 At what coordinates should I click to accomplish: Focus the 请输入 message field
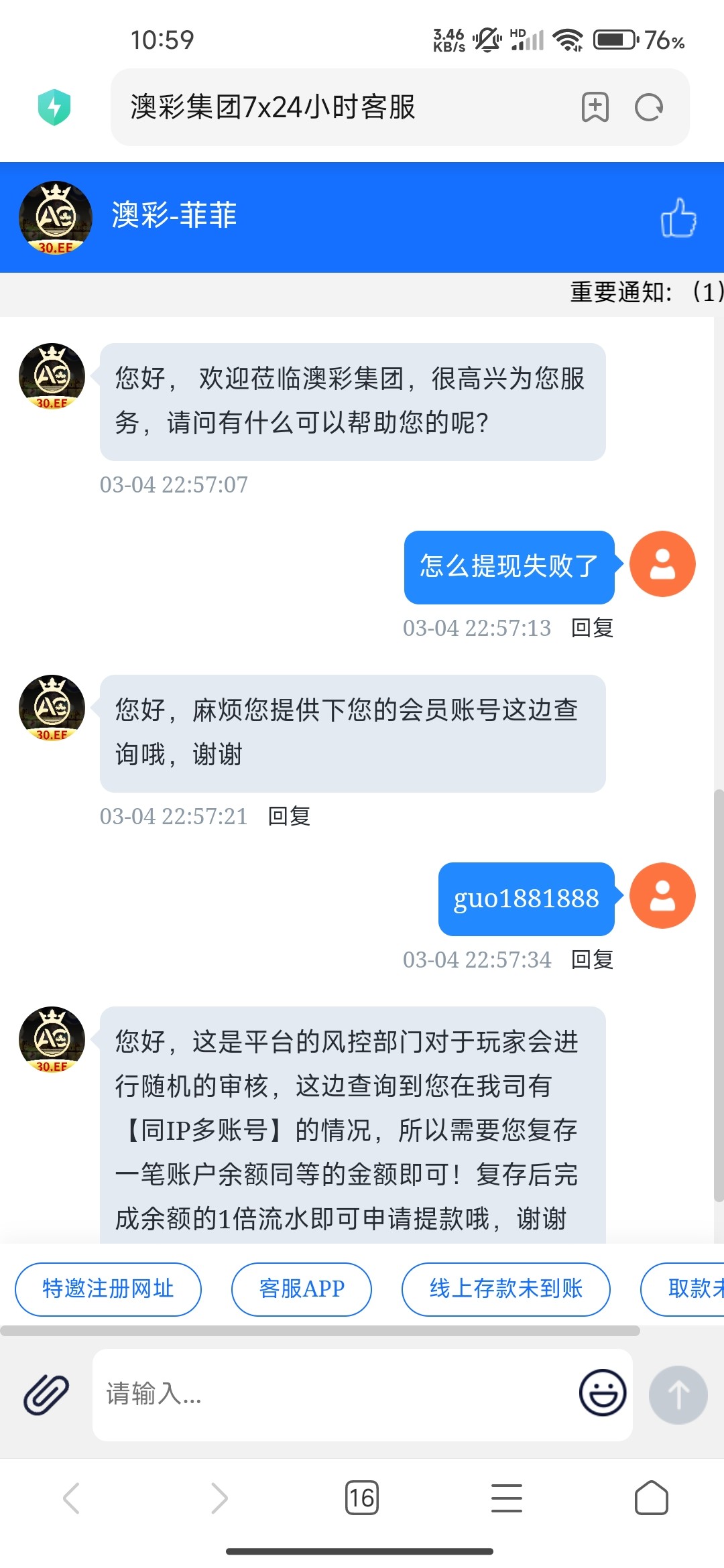(335, 1394)
